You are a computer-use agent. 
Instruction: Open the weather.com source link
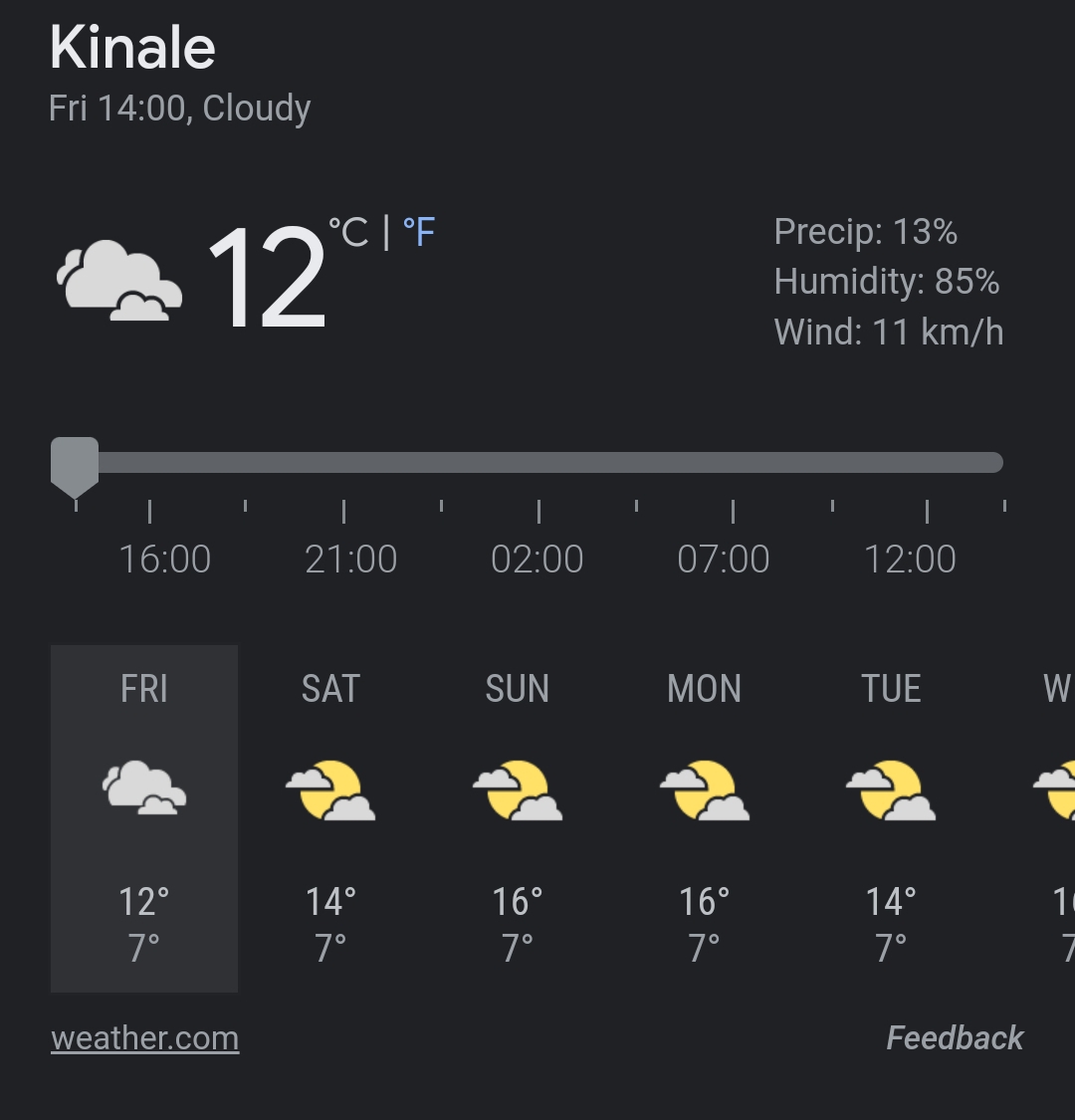pos(145,1038)
